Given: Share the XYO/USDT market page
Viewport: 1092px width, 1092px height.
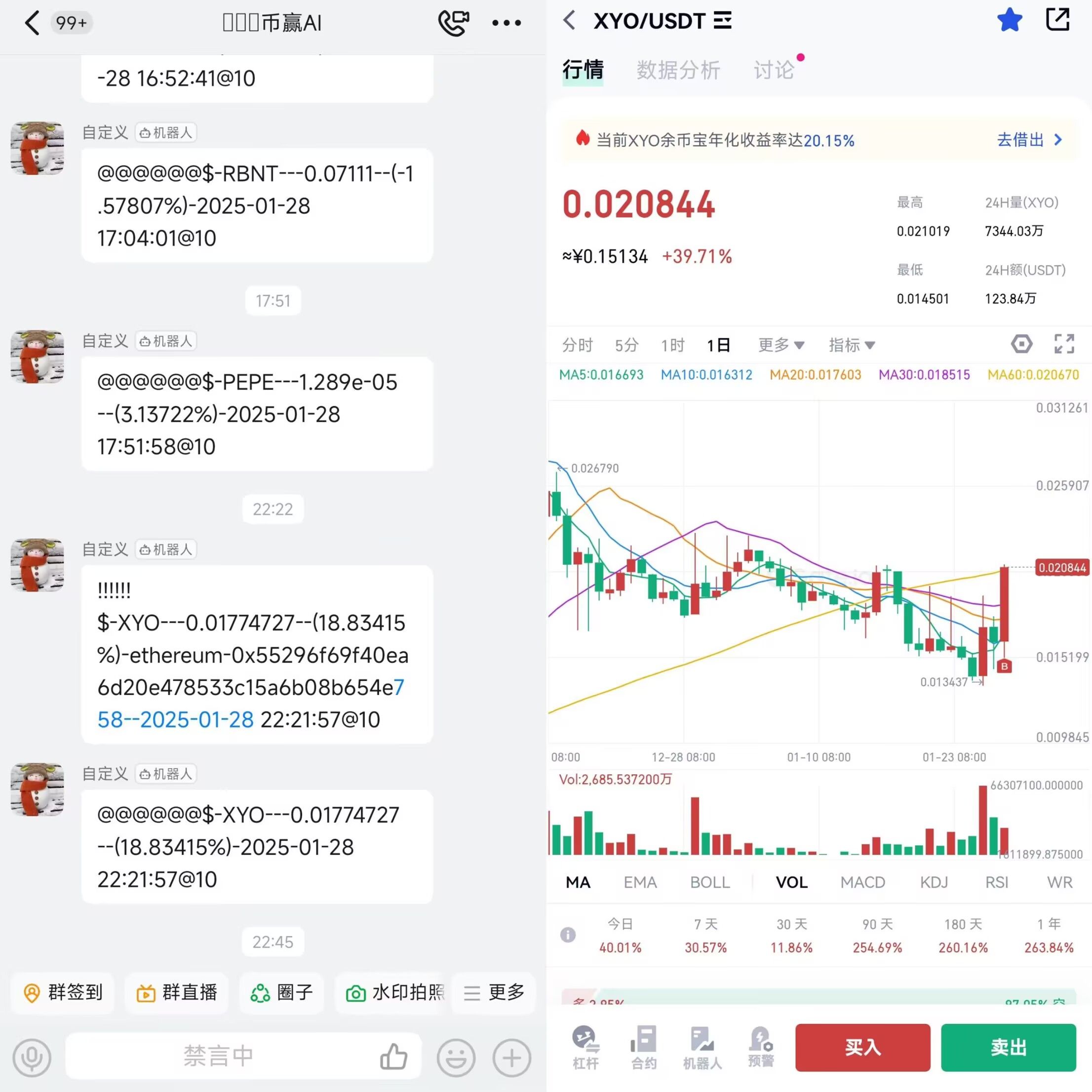Looking at the screenshot, I should [1057, 20].
